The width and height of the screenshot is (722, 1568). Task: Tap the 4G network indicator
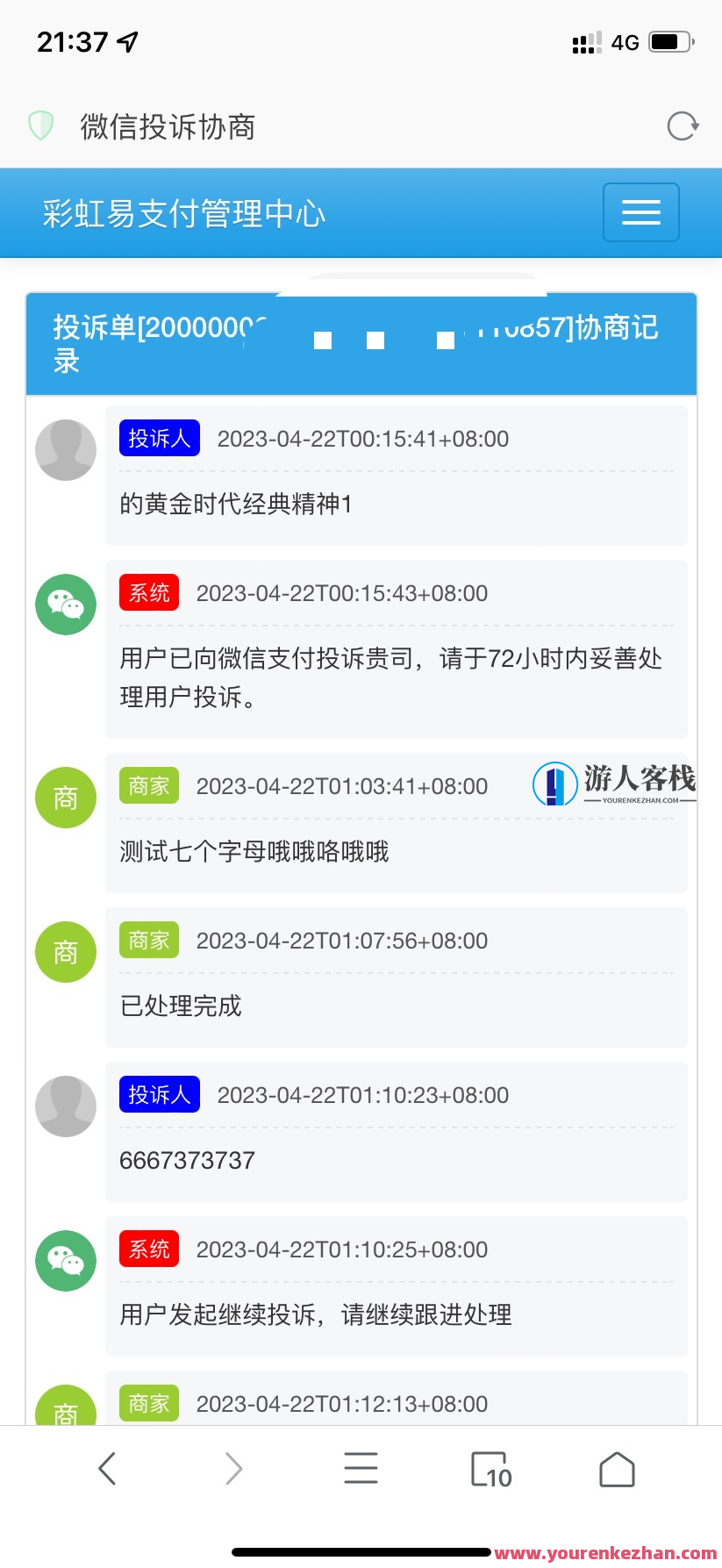(625, 41)
